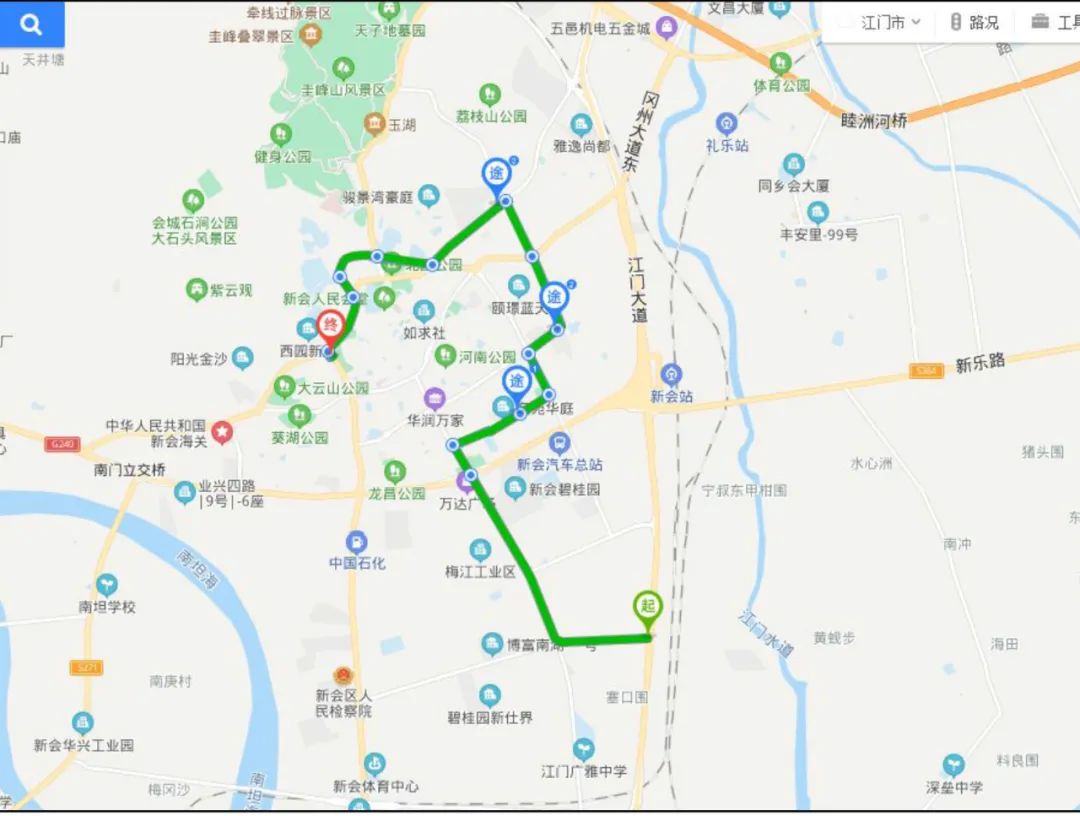The height and width of the screenshot is (816, 1080).
Task: Toggle the 路况 traffic layer
Action: pos(975,22)
